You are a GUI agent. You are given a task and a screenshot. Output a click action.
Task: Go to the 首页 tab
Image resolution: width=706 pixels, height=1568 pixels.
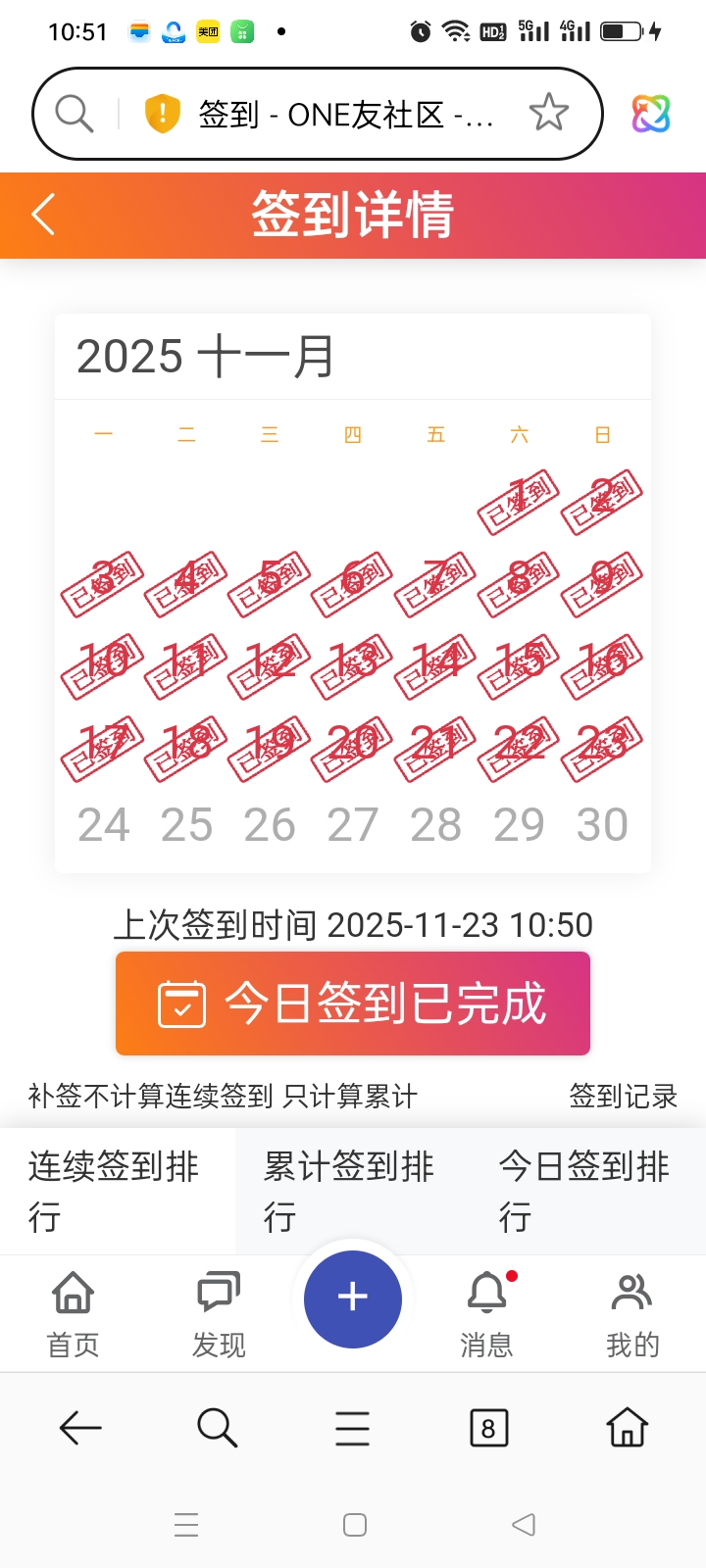(x=74, y=1314)
